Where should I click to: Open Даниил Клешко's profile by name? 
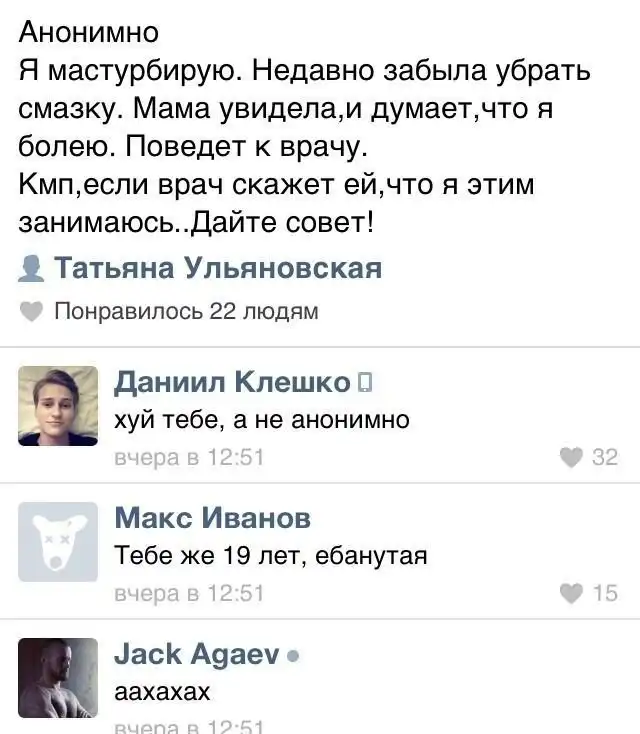coord(232,382)
